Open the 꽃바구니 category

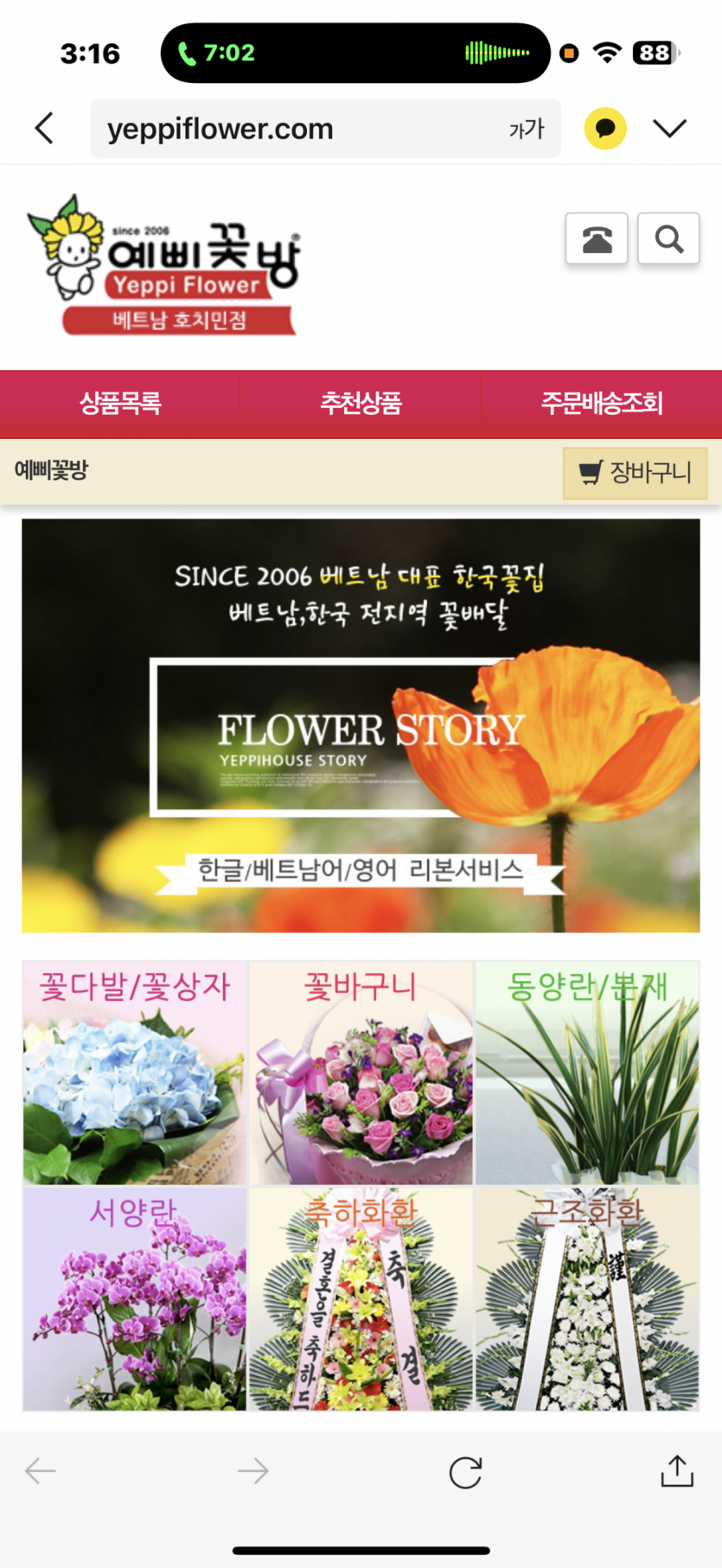click(x=361, y=1072)
